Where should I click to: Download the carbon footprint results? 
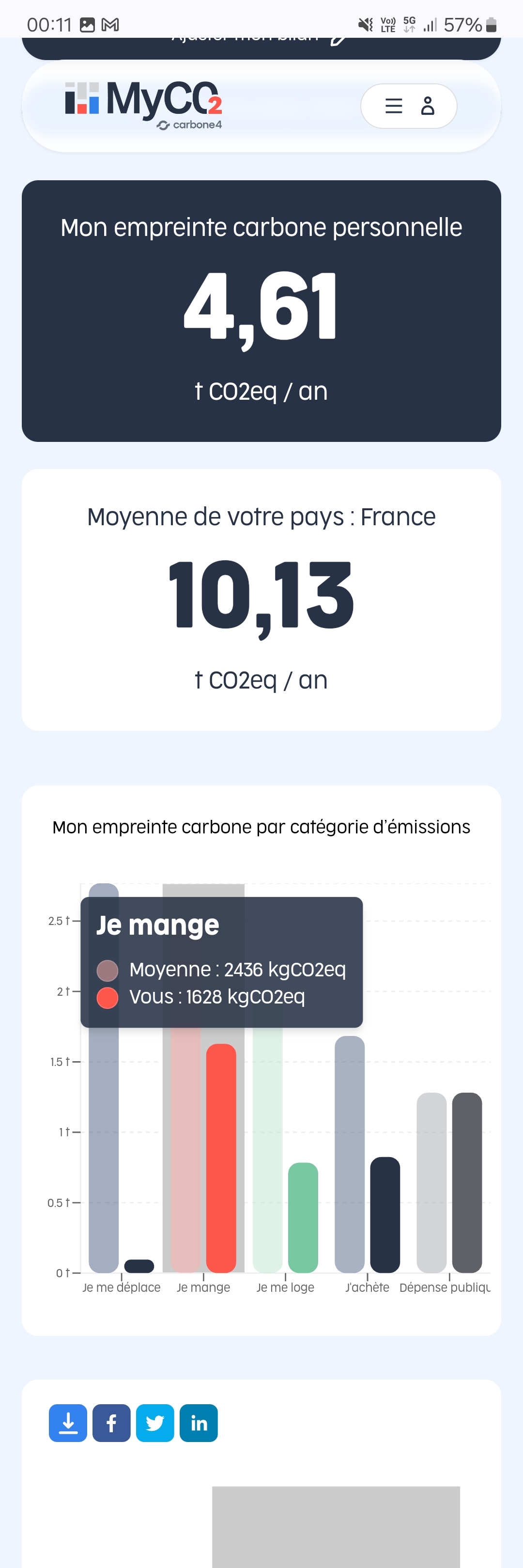pyautogui.click(x=67, y=1423)
